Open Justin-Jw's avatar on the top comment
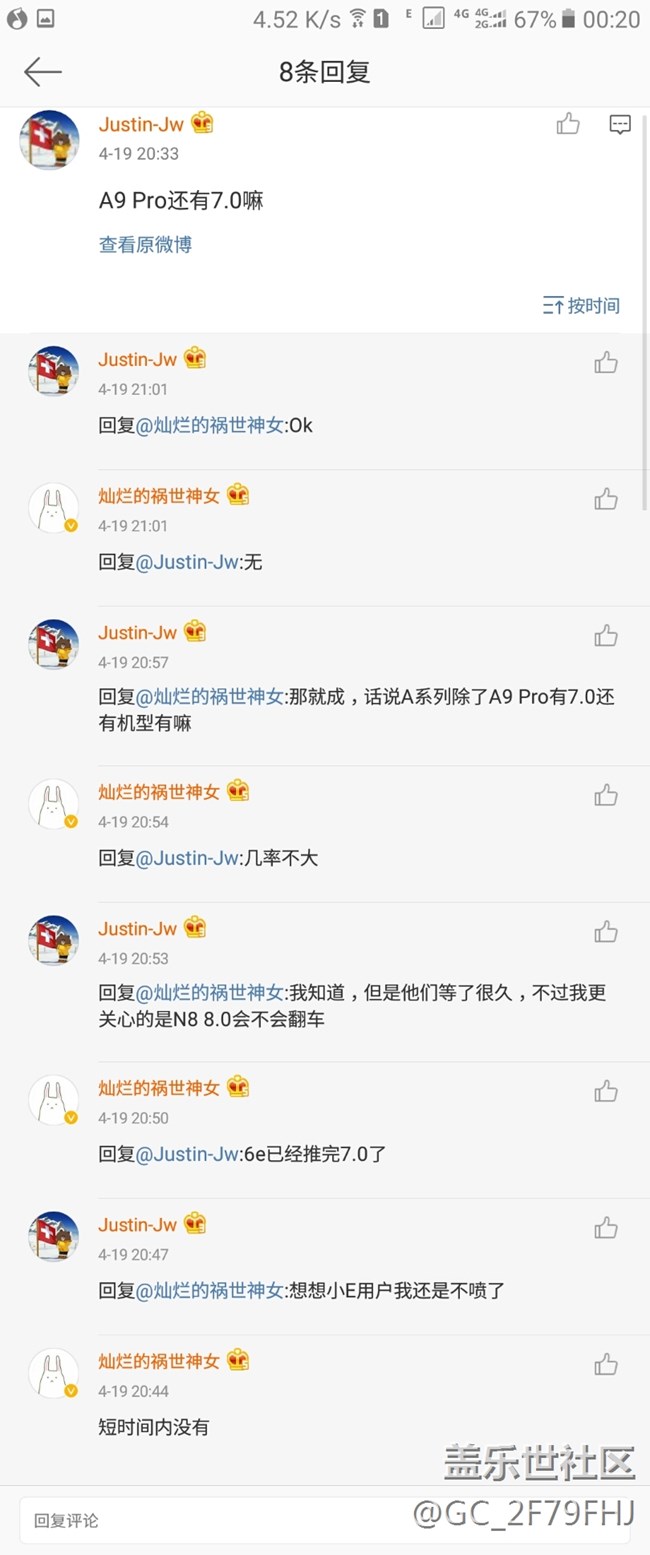 [x=49, y=140]
